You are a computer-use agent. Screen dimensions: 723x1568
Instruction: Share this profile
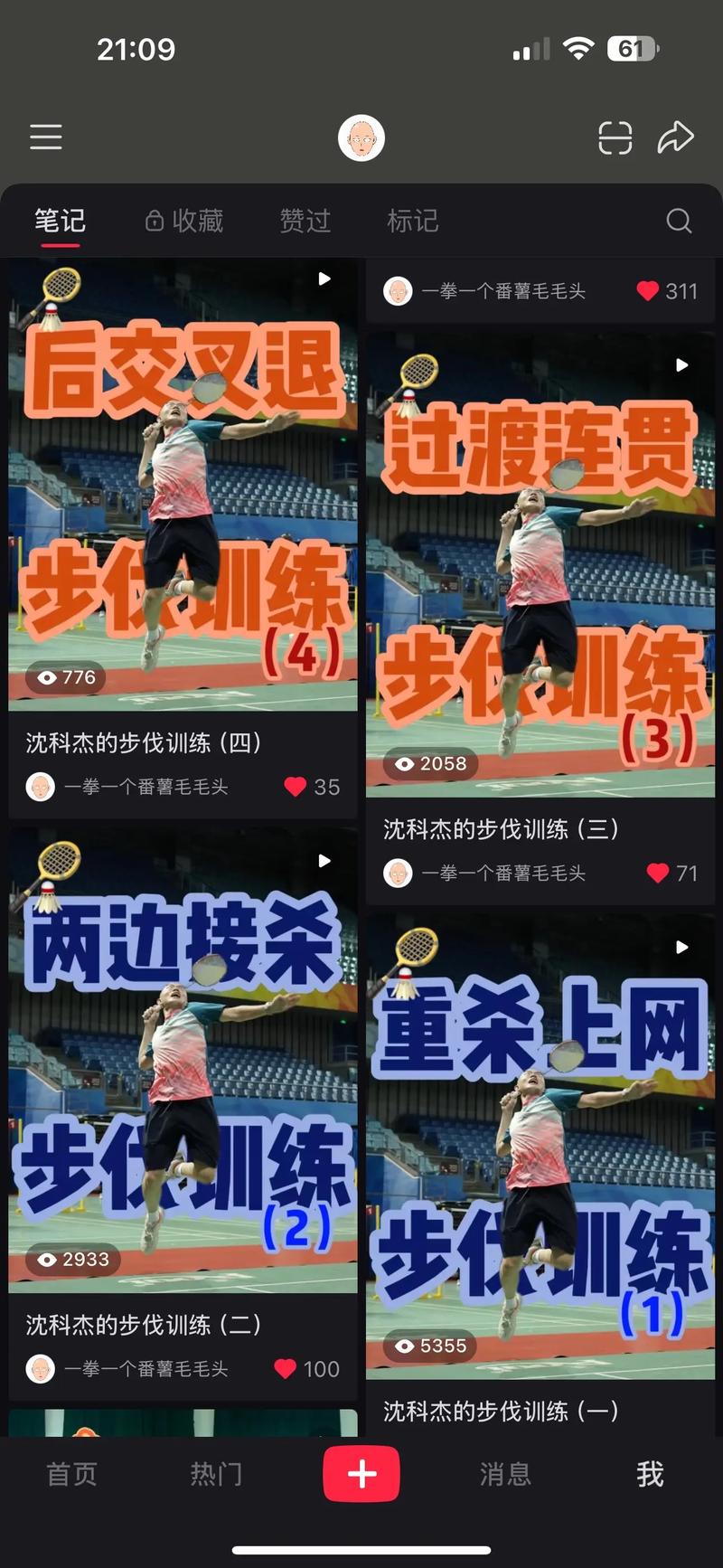click(675, 137)
